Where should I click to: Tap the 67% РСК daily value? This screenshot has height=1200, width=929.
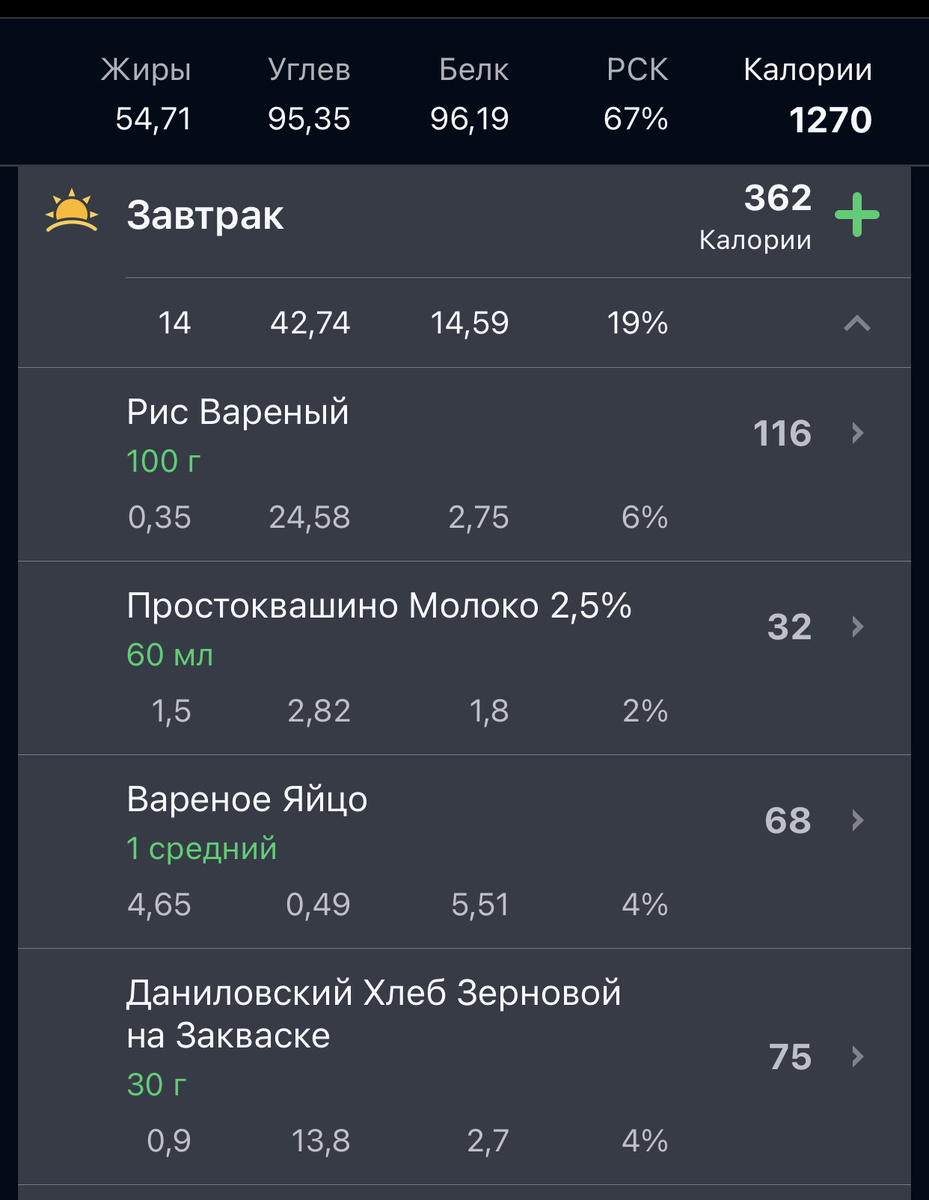tap(635, 119)
